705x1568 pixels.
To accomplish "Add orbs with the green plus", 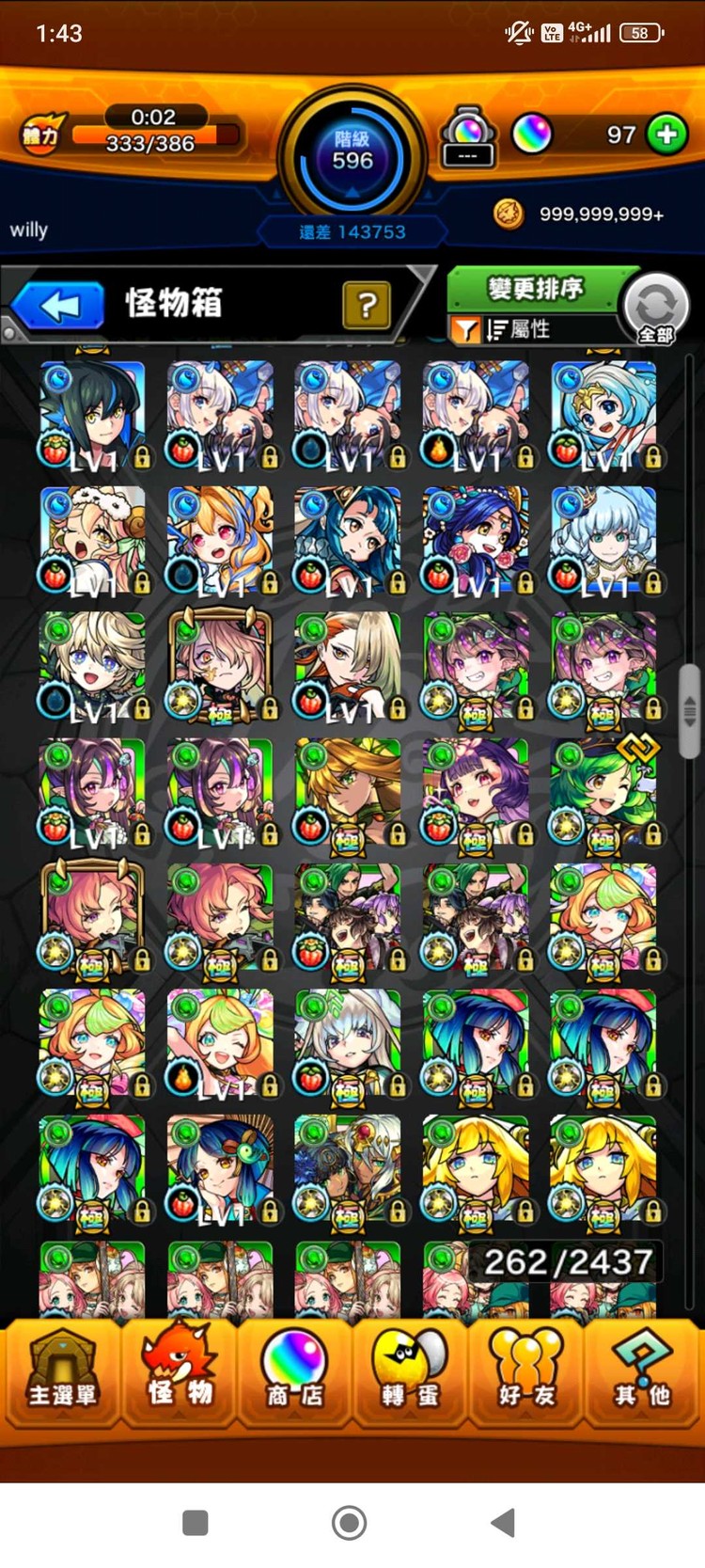I will click(x=666, y=135).
